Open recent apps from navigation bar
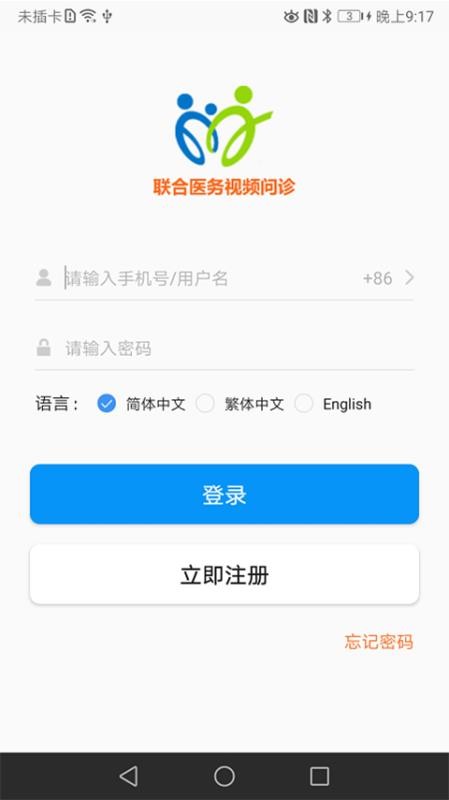 [x=319, y=776]
